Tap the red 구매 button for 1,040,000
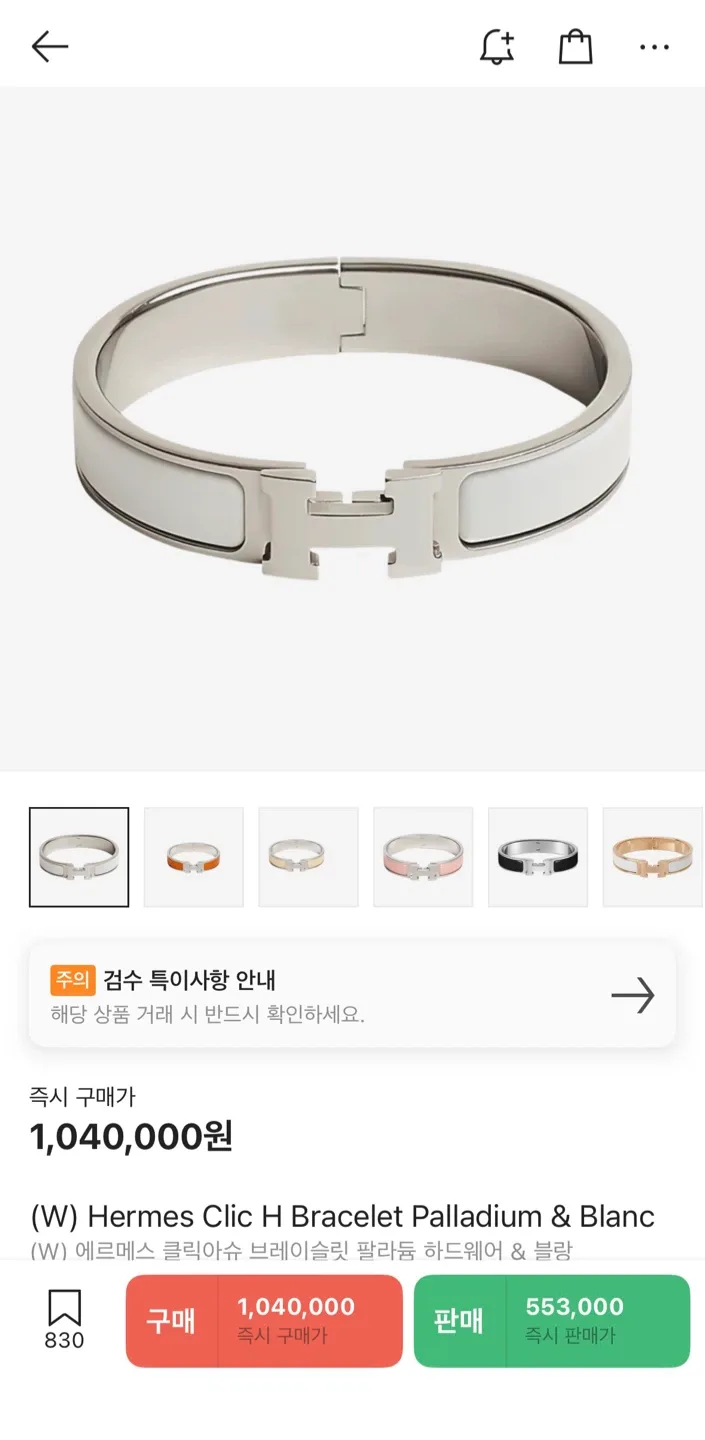This screenshot has width=705, height=1440. tap(264, 1320)
